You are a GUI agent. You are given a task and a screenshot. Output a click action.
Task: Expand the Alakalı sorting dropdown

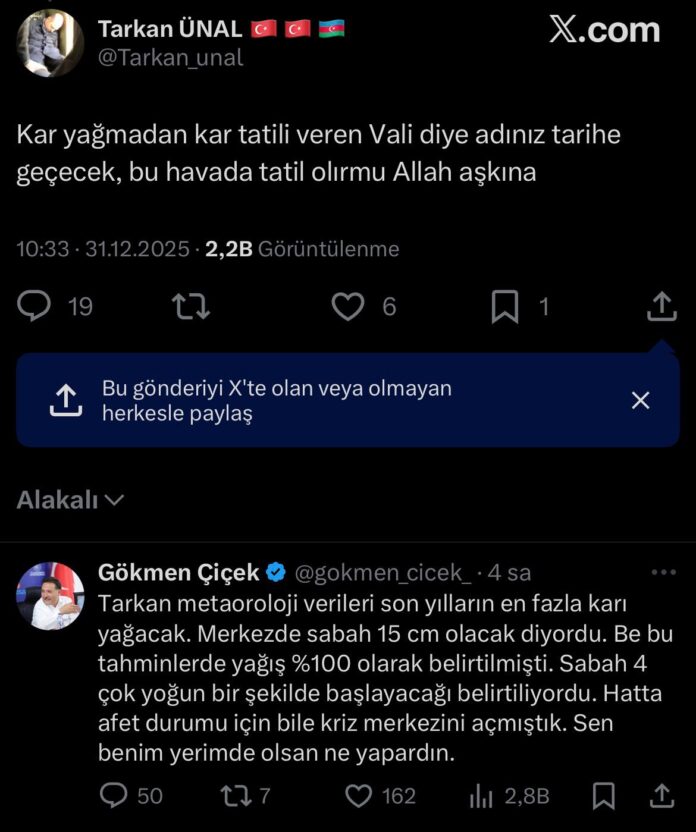point(70,500)
